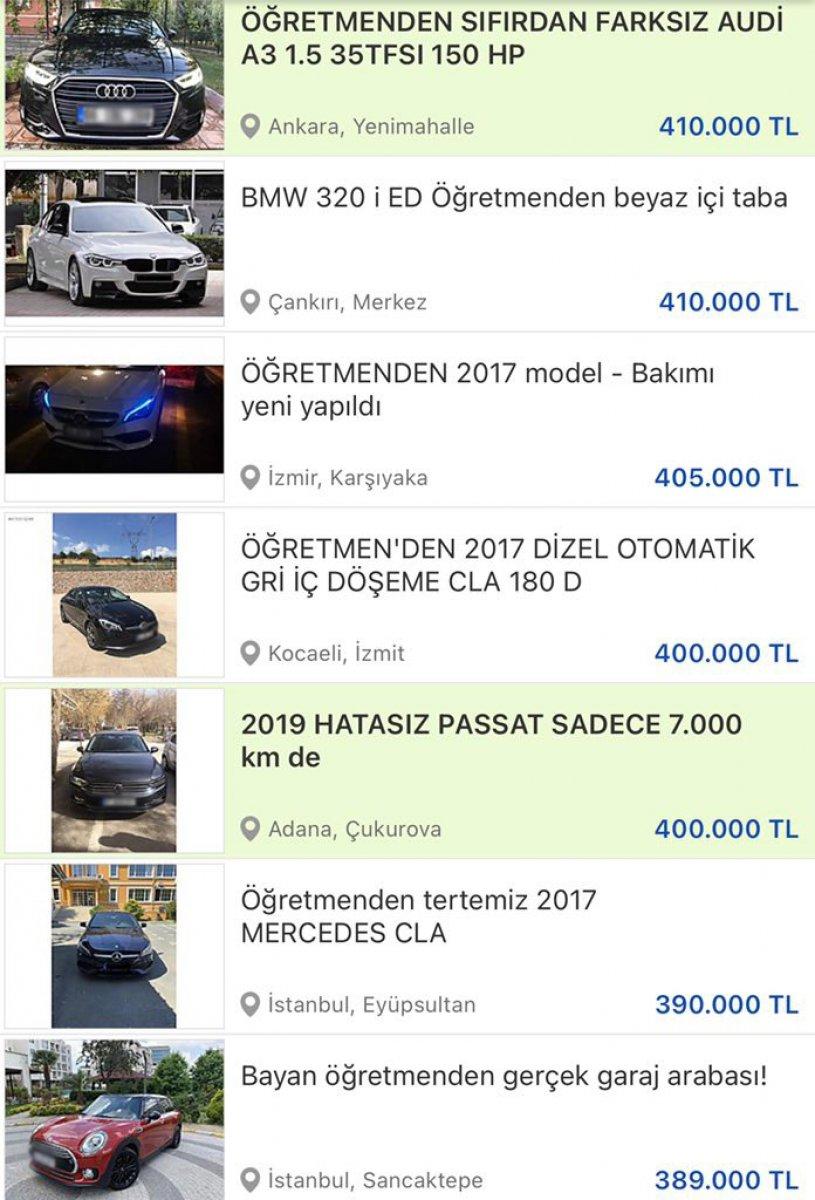Click the location pin beside İzmir, Karşıyaka
Image resolution: width=815 pixels, height=1200 pixels.
pyautogui.click(x=250, y=478)
